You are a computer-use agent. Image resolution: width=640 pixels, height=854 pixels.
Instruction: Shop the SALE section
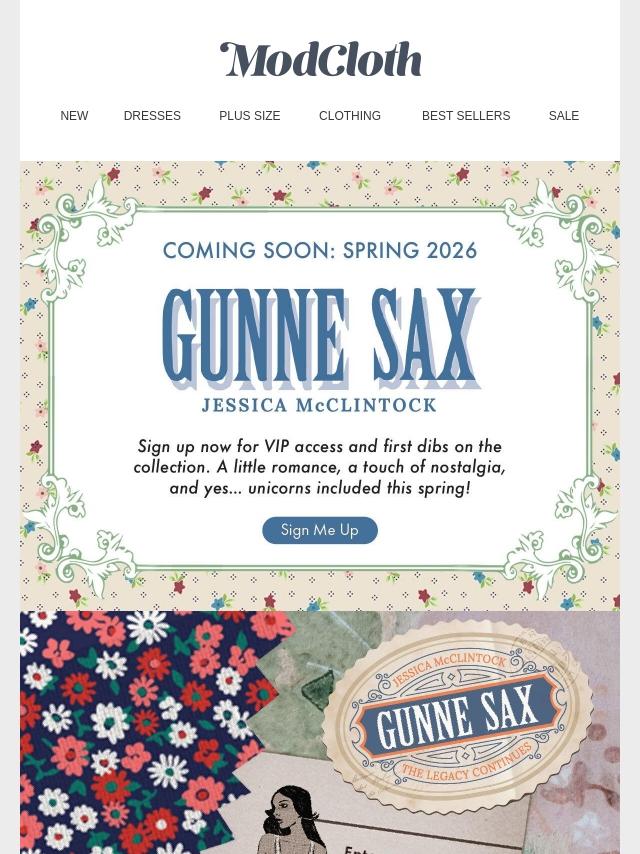pos(563,116)
